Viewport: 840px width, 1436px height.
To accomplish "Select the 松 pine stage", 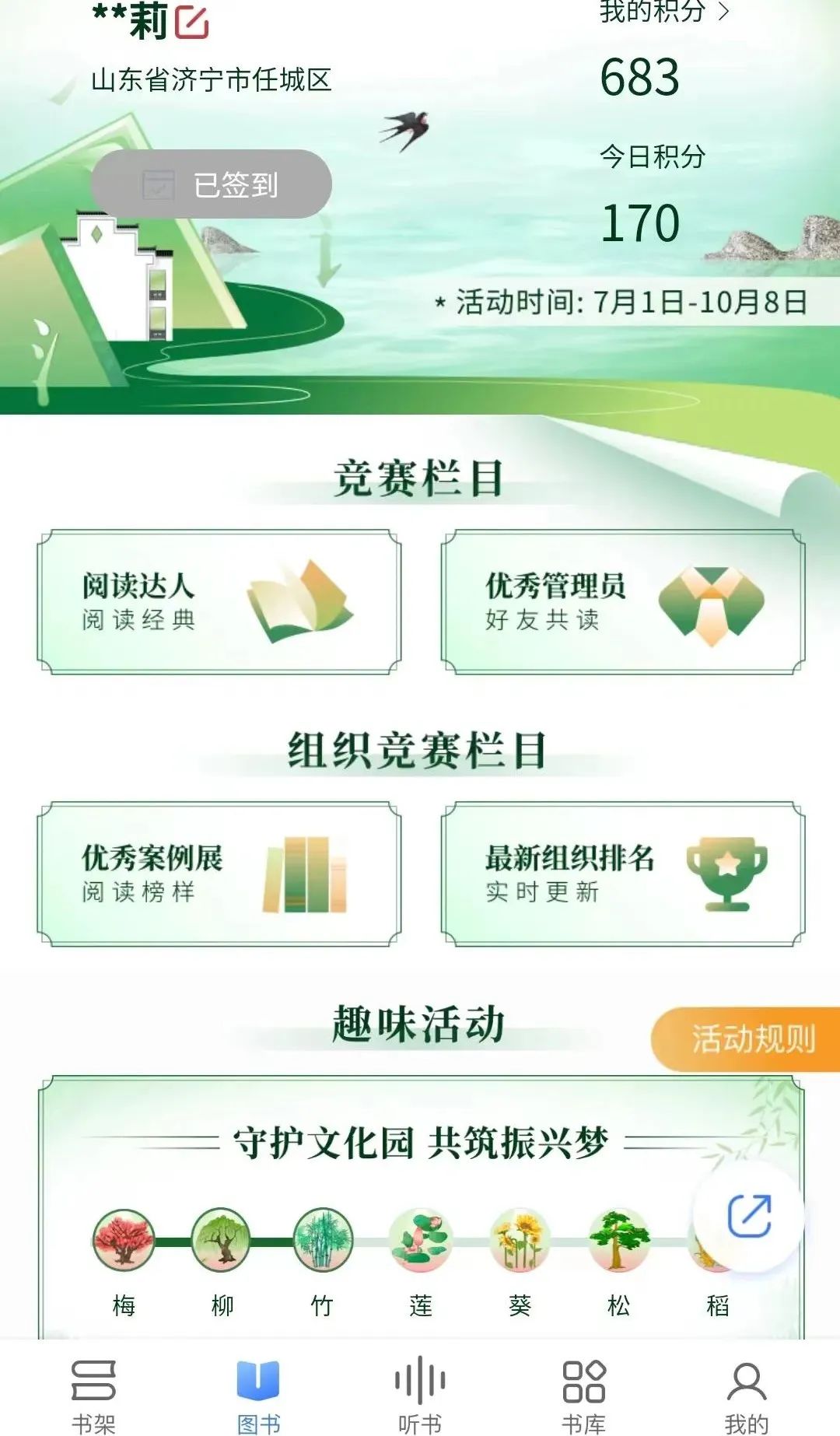I will point(618,1240).
